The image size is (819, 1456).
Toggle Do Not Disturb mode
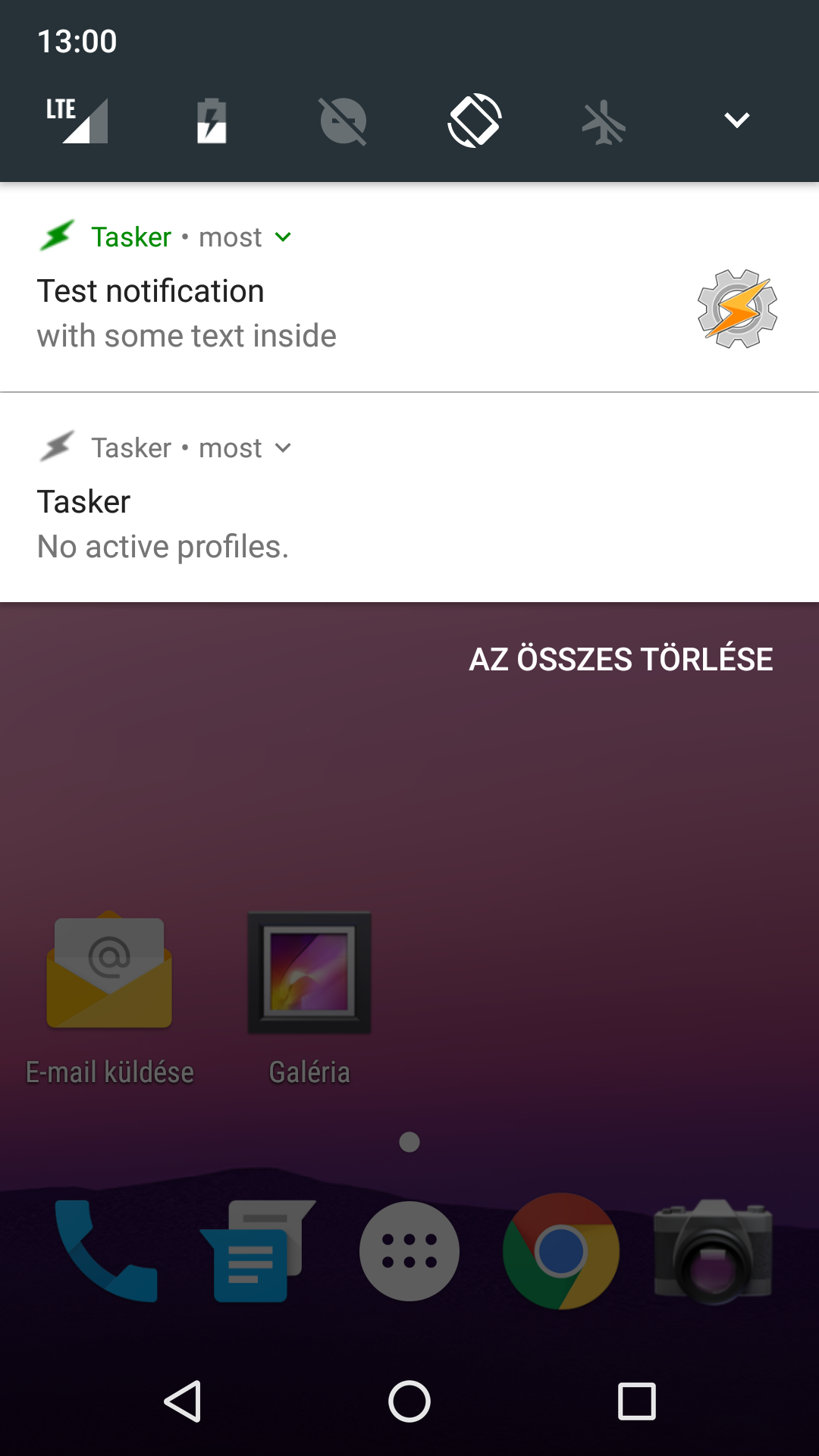pos(343,121)
